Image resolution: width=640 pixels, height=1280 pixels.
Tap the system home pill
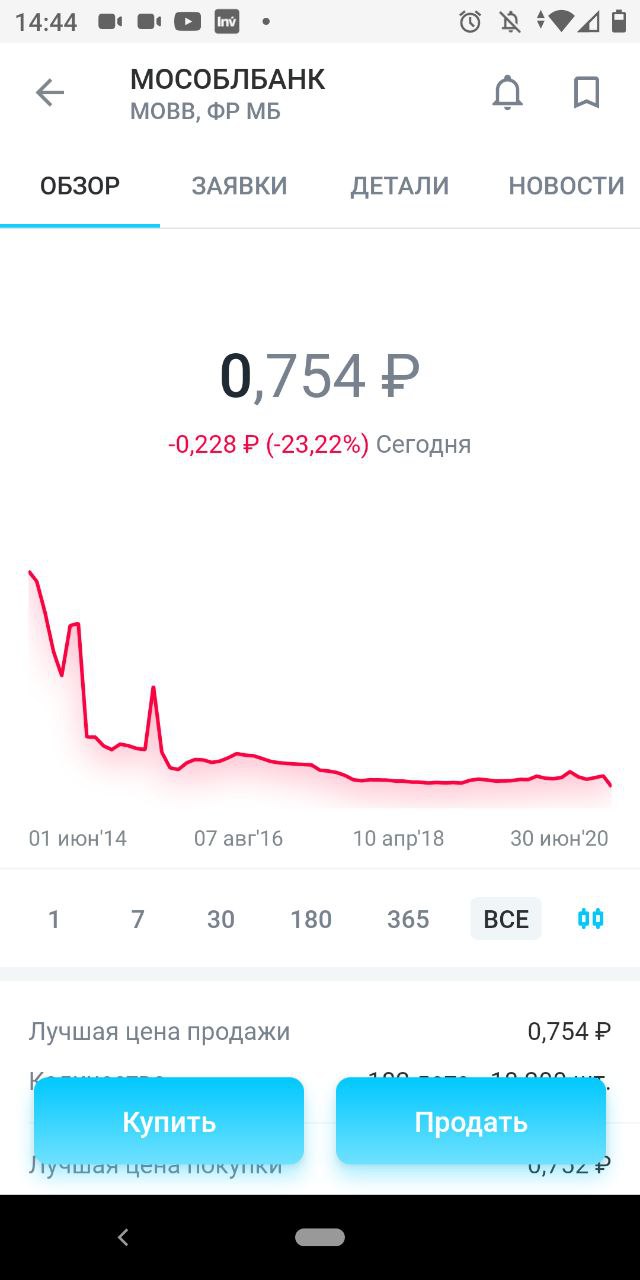tap(320, 1238)
